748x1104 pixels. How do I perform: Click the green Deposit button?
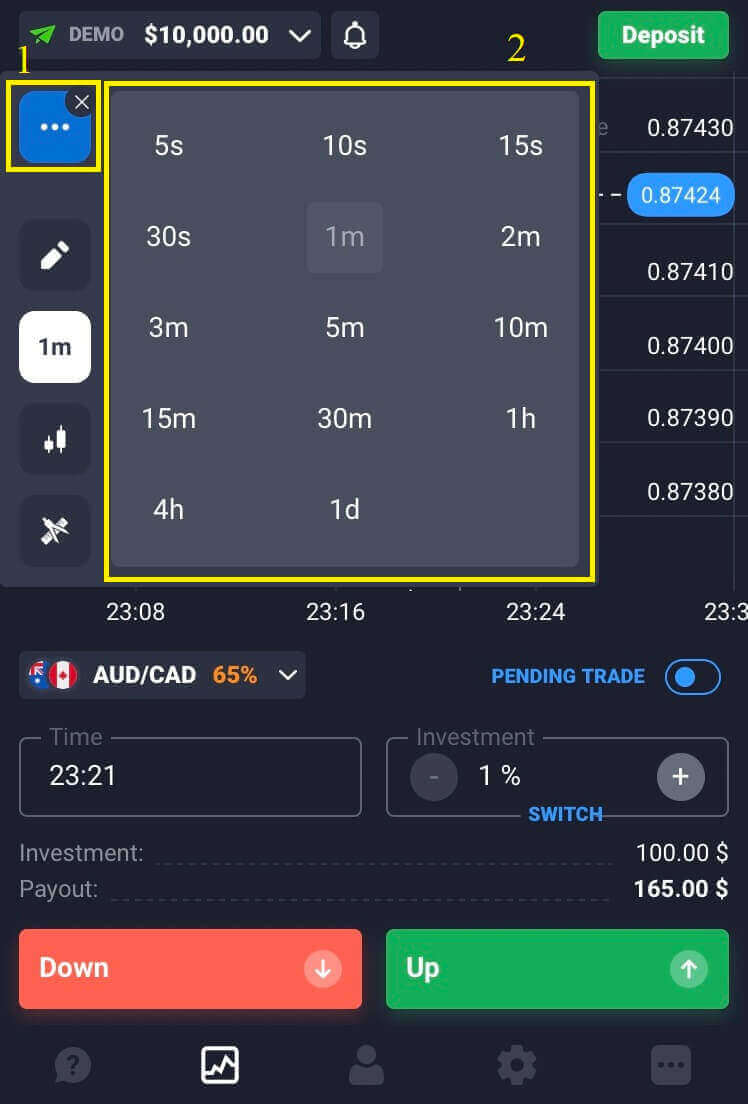[x=663, y=35]
